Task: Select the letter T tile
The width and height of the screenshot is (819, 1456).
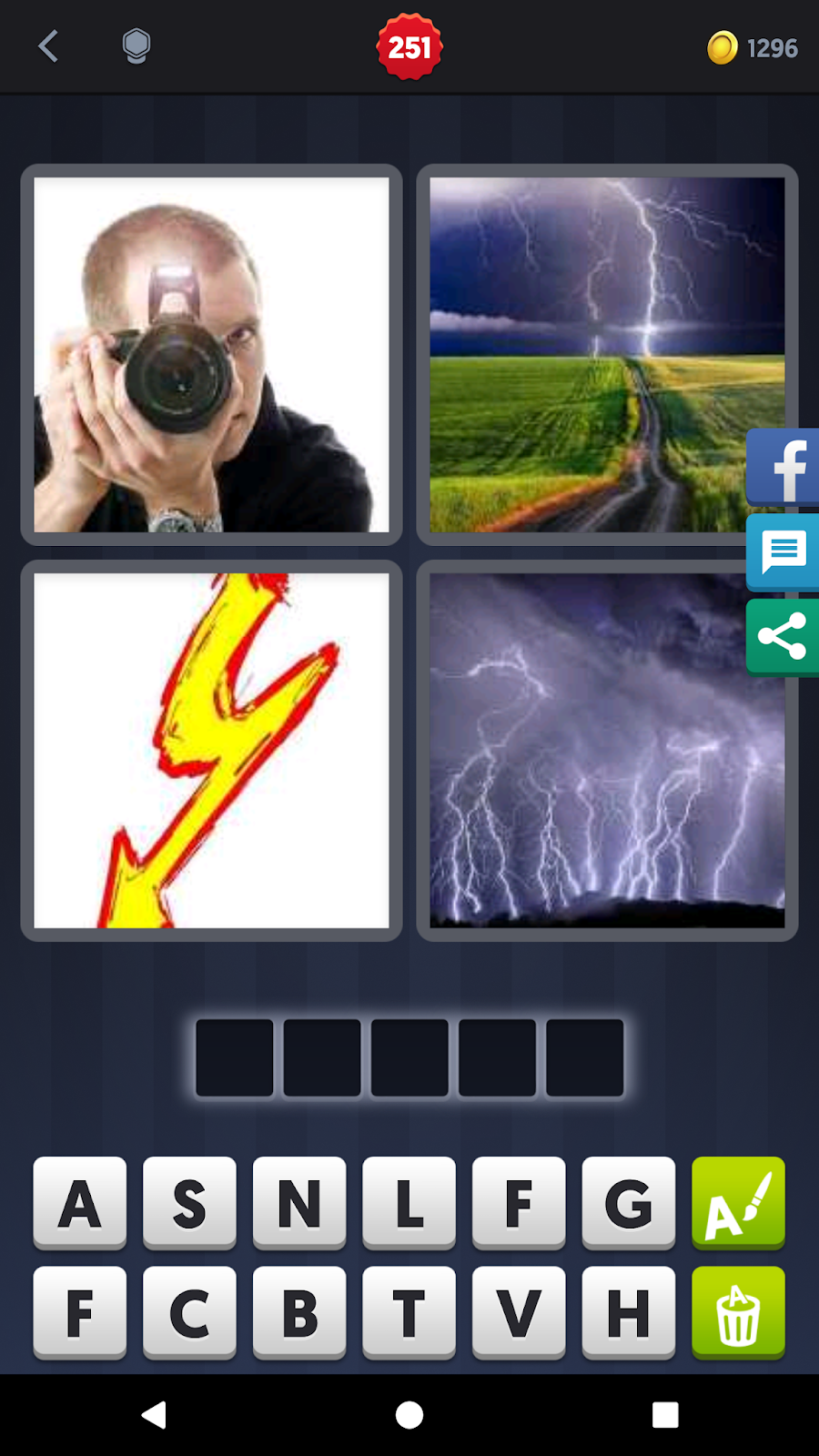Action: coord(409,1312)
